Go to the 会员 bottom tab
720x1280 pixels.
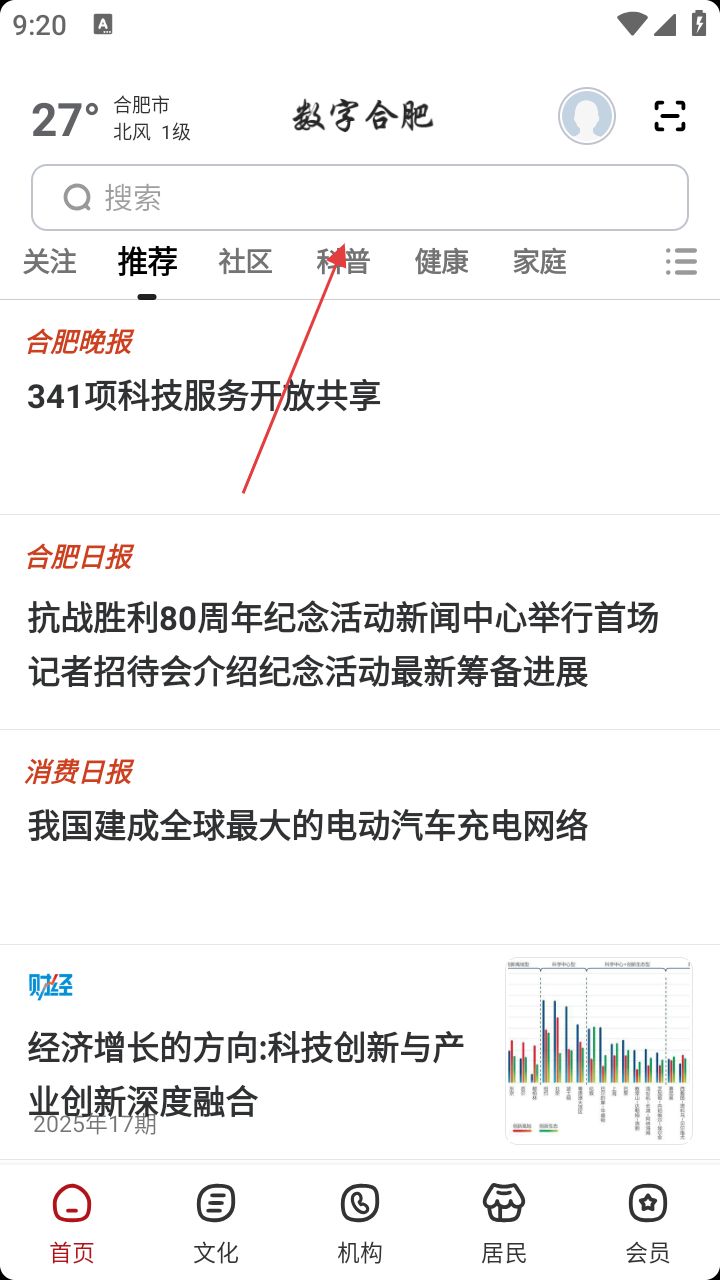pyautogui.click(x=648, y=1223)
